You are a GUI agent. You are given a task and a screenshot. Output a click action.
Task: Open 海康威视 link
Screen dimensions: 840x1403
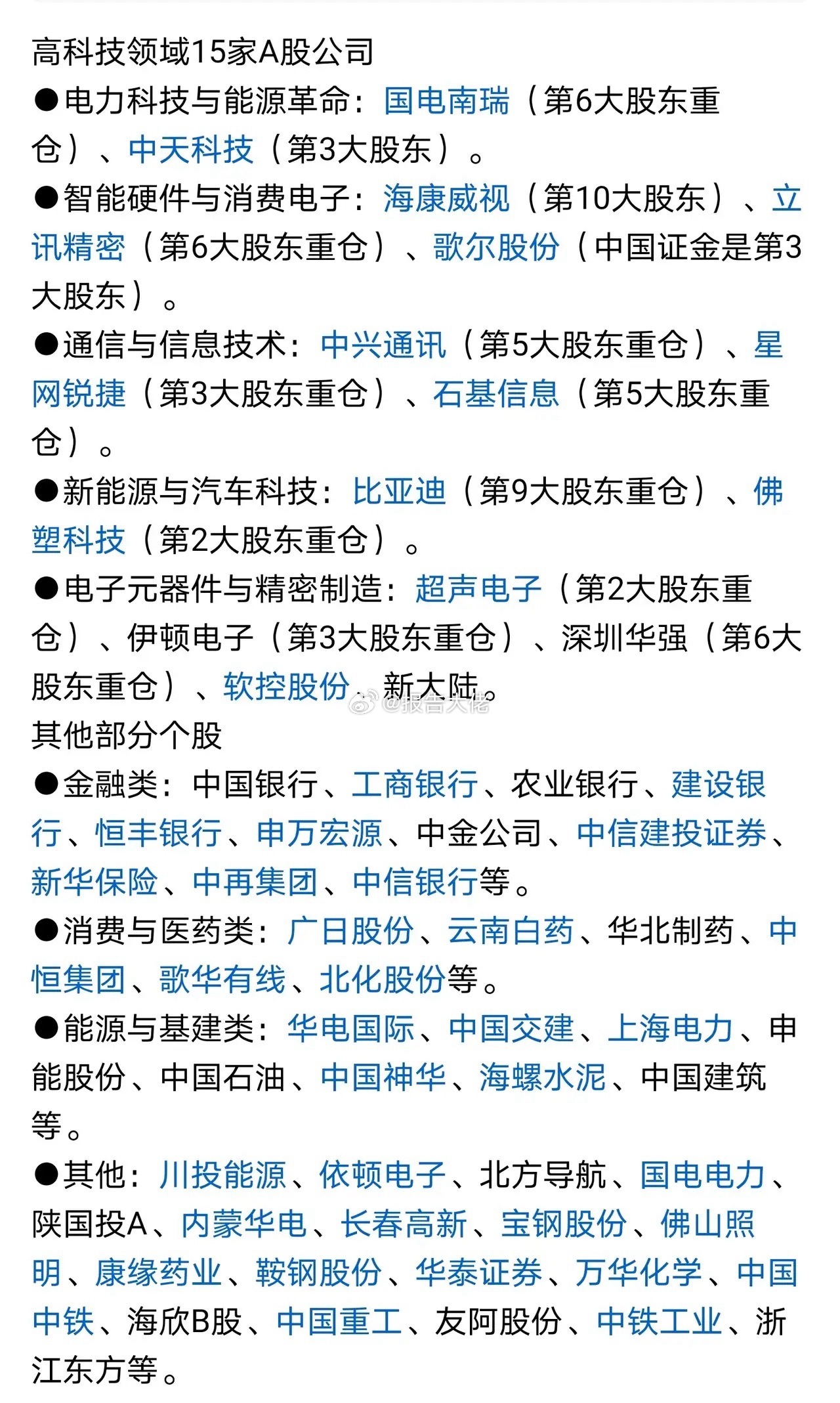coord(447,199)
